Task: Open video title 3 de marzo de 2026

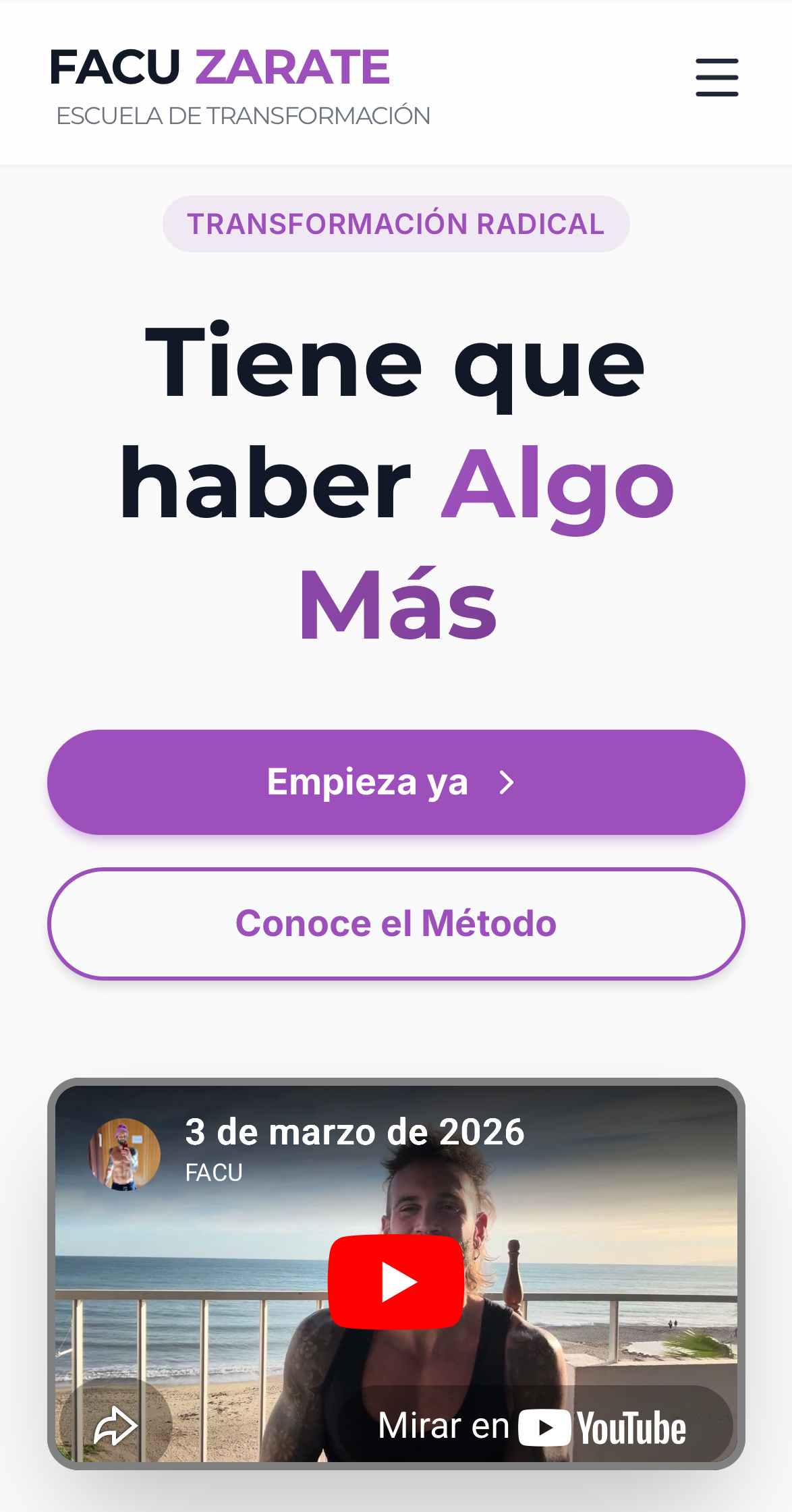Action: pos(354,1132)
